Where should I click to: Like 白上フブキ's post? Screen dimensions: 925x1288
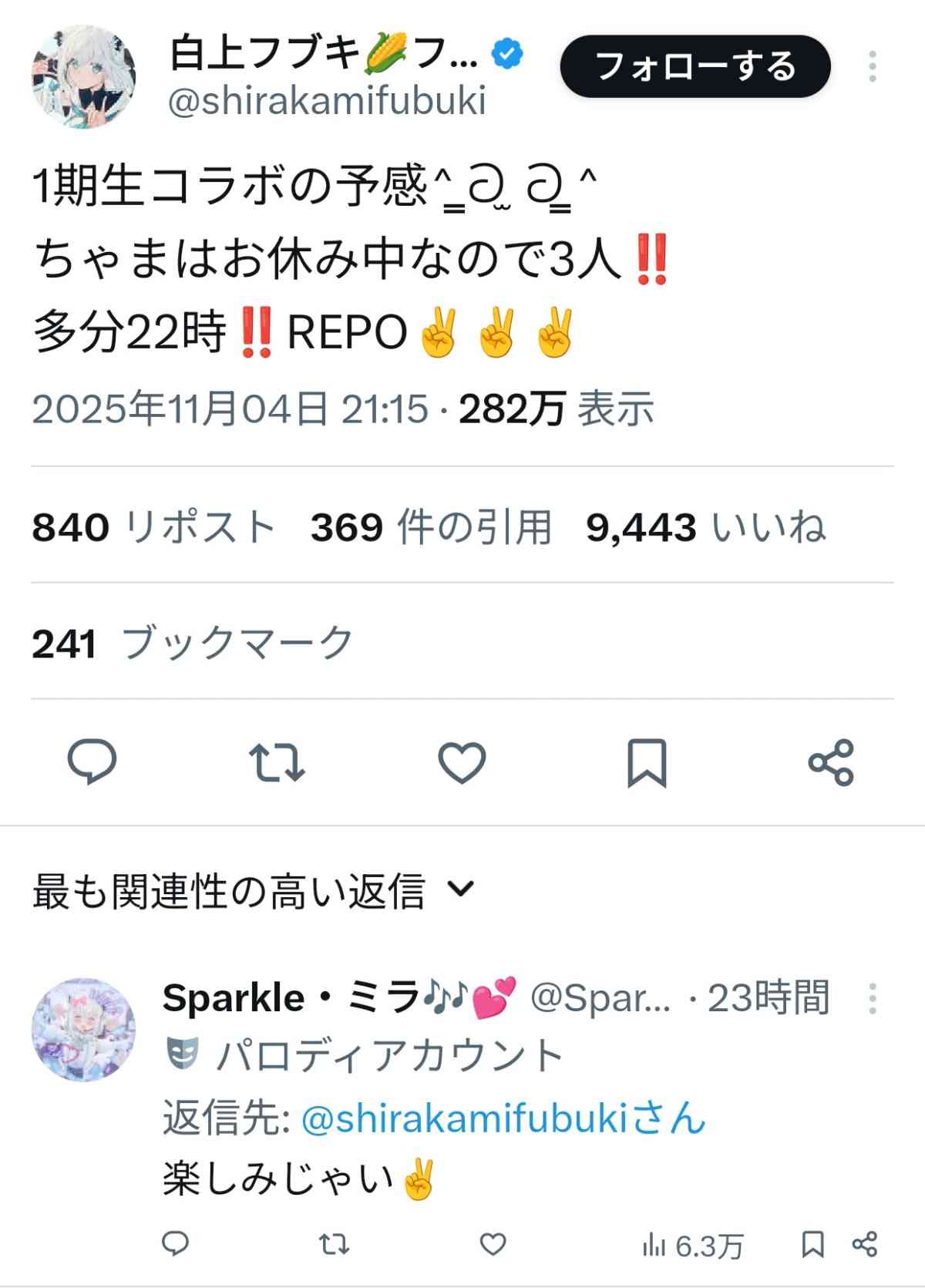[462, 762]
